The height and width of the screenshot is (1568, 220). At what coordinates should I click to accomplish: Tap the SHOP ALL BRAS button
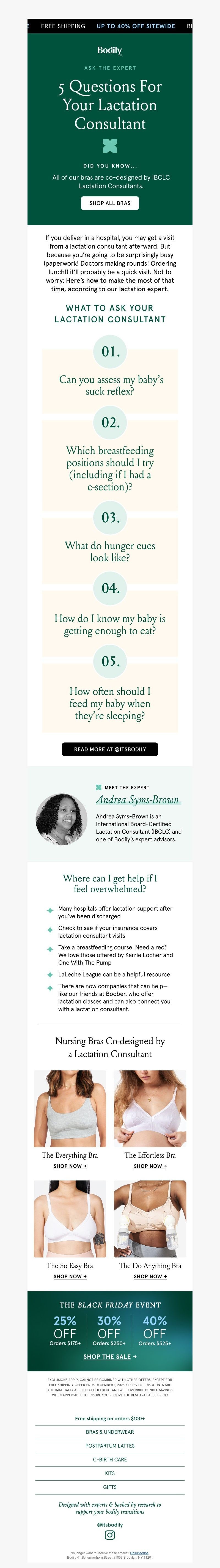click(110, 203)
